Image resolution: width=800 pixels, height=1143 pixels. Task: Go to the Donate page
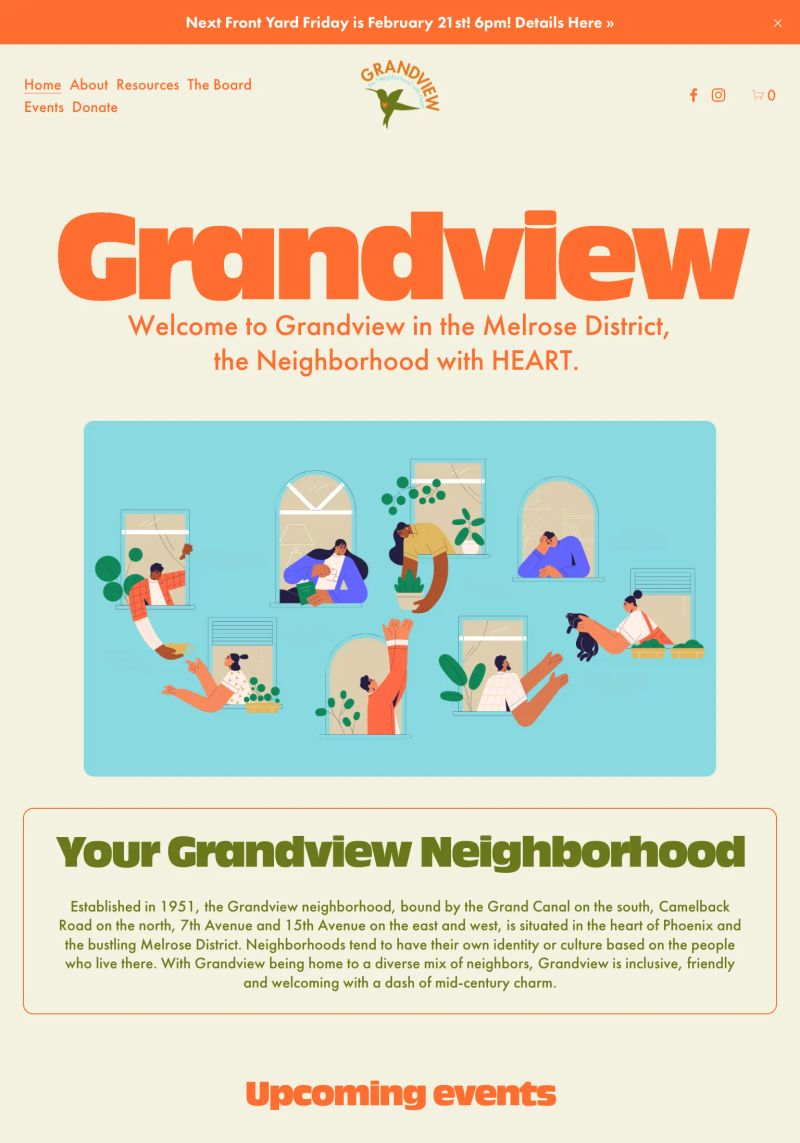pos(95,107)
